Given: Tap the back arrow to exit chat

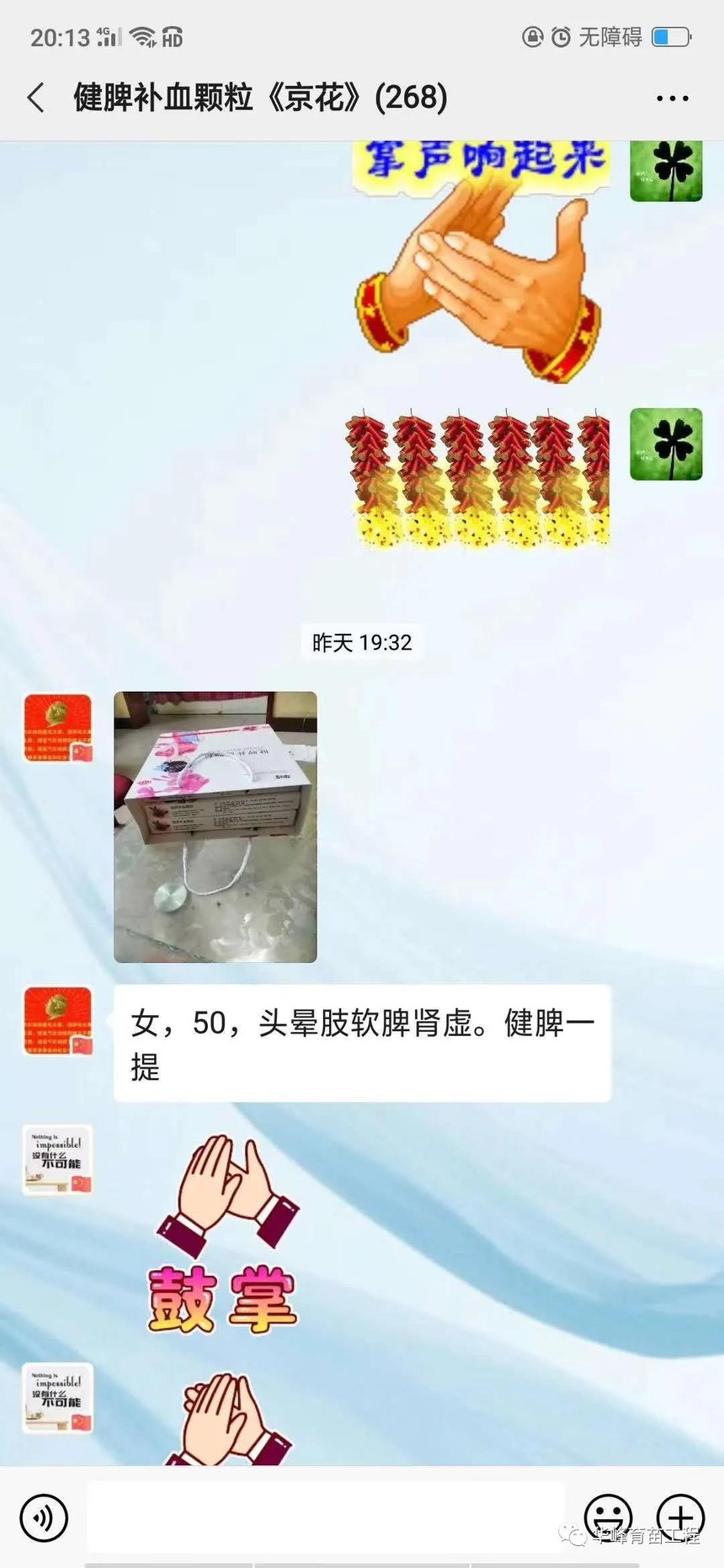Looking at the screenshot, I should coord(35,98).
